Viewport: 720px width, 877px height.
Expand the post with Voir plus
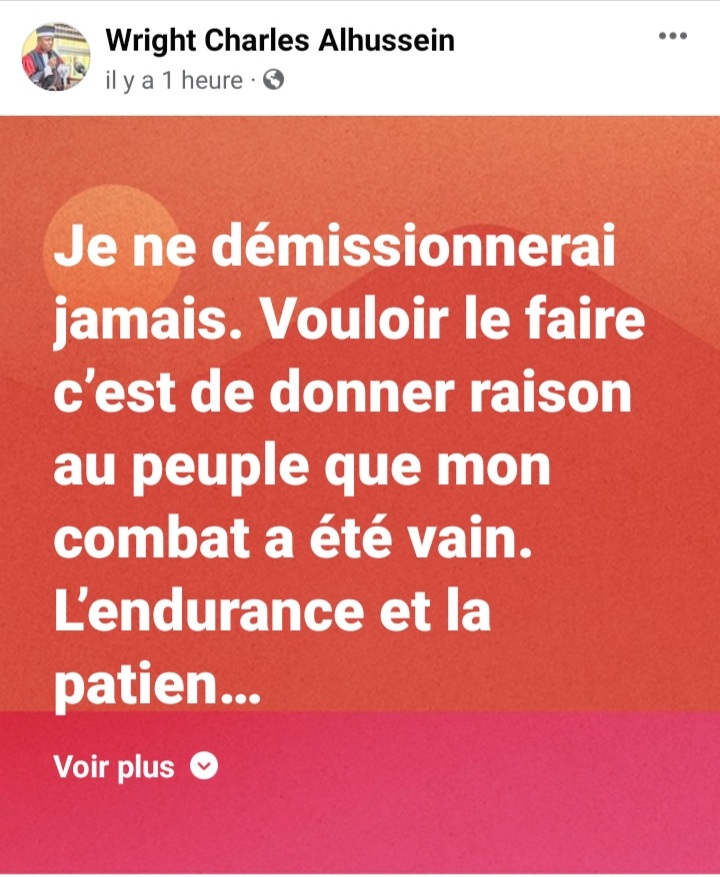click(x=134, y=767)
